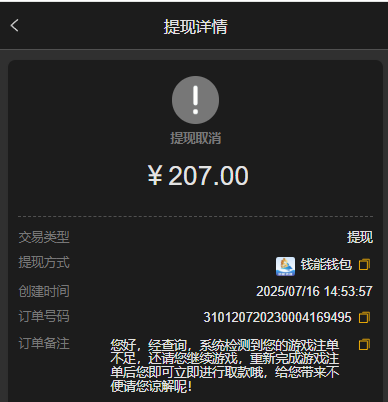388x402 pixels.
Task: Copy the 提现方式 钱能钱包 value
Action: click(x=364, y=264)
